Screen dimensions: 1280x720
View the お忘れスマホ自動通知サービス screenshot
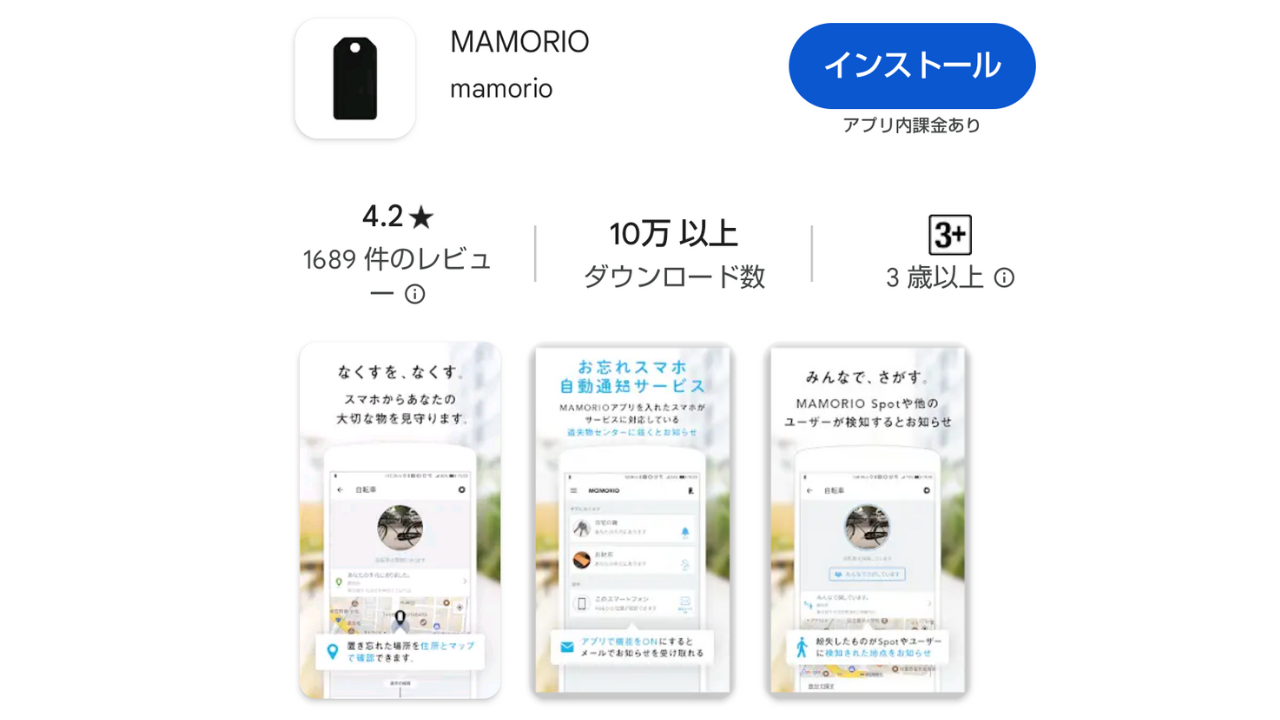pyautogui.click(x=633, y=520)
